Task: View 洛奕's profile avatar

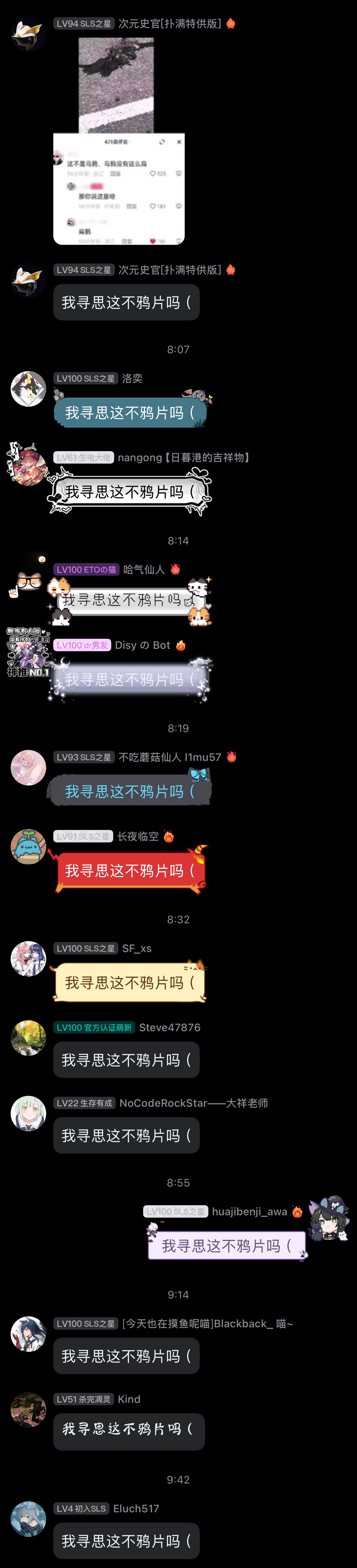Action: [29, 388]
